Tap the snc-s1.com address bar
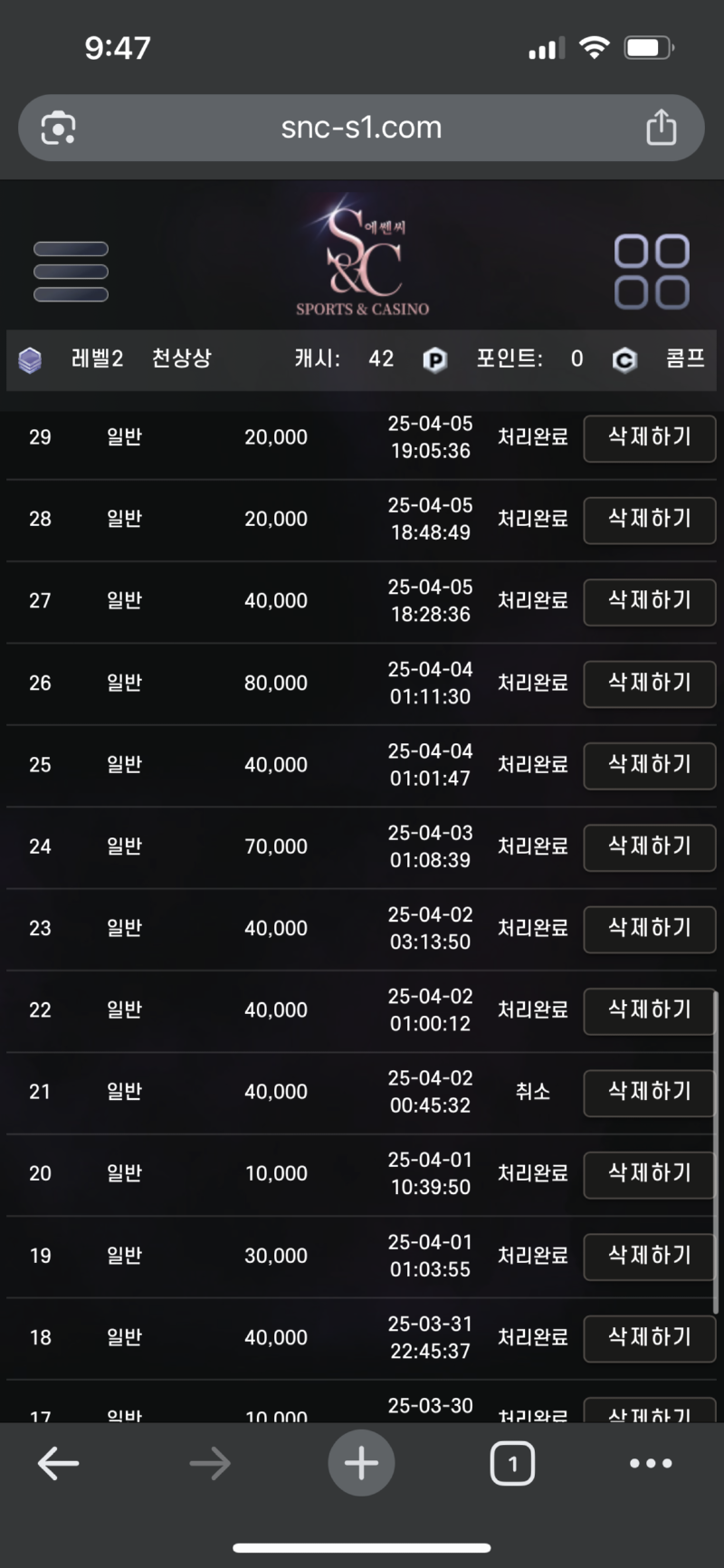Image resolution: width=724 pixels, height=1568 pixels. pos(361,128)
